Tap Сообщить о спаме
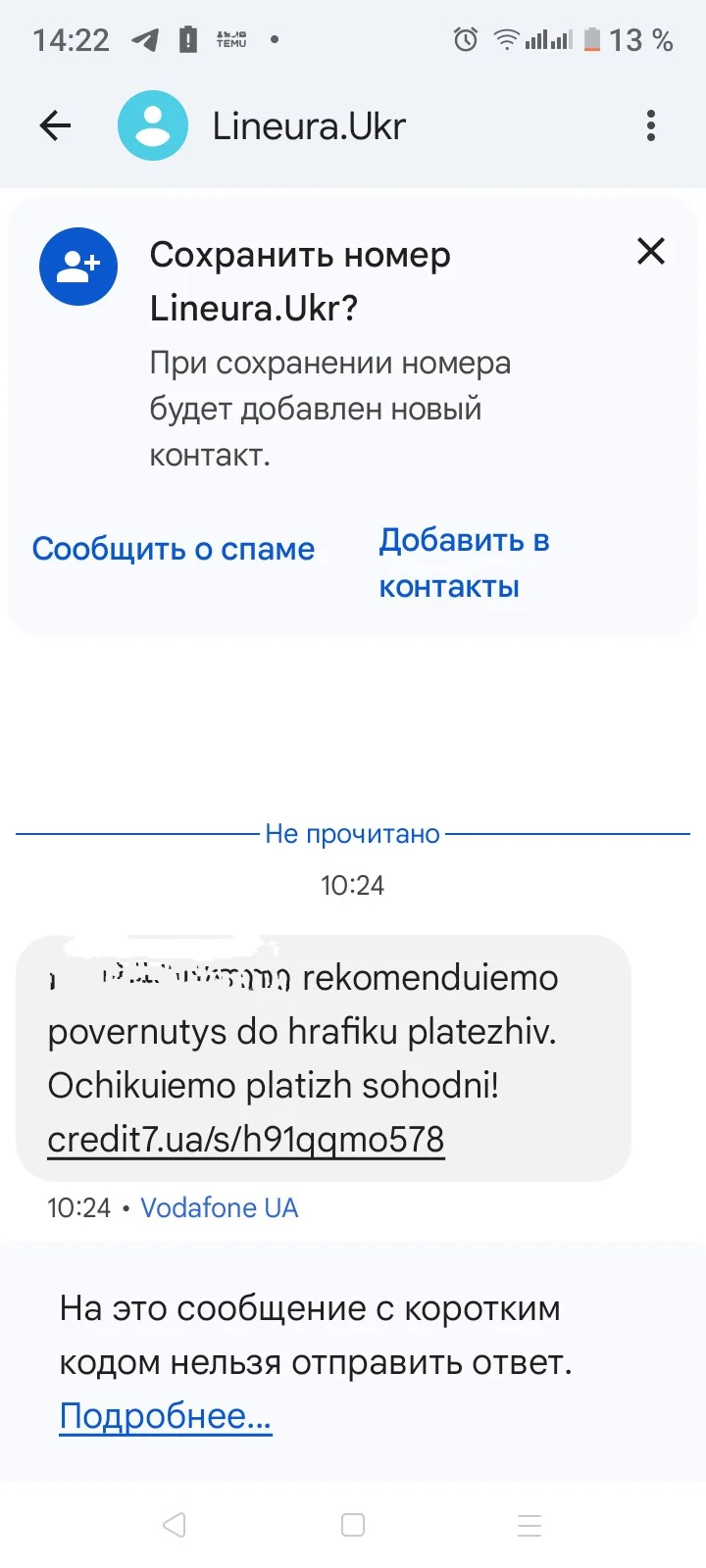 [174, 549]
